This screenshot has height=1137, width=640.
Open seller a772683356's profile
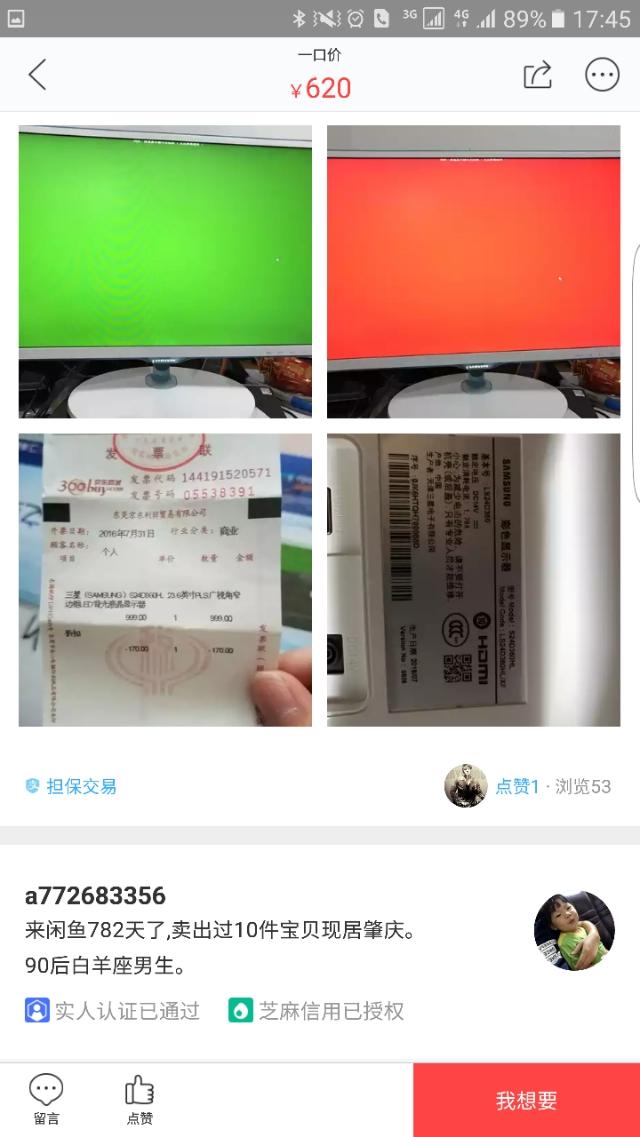(x=95, y=895)
